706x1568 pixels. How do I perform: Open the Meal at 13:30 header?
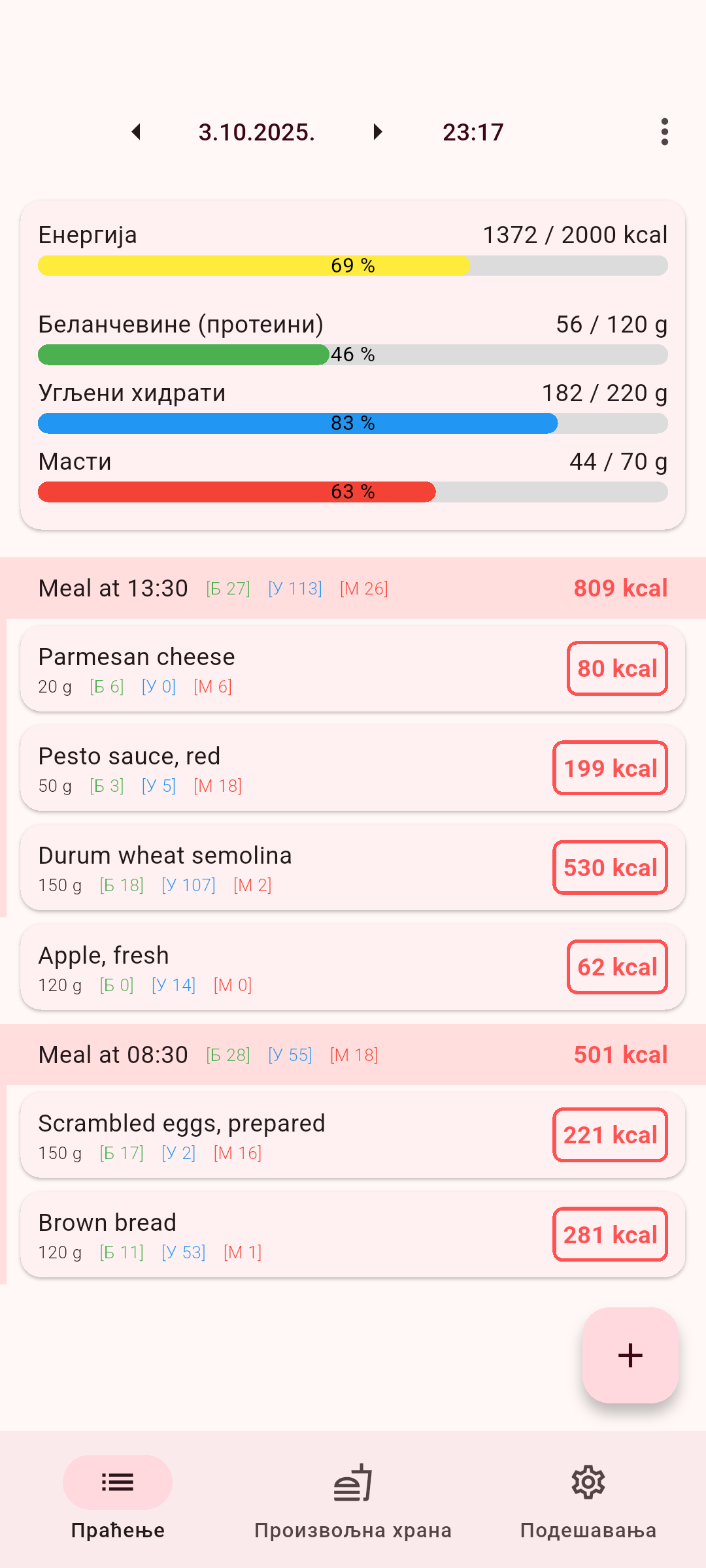(x=353, y=588)
